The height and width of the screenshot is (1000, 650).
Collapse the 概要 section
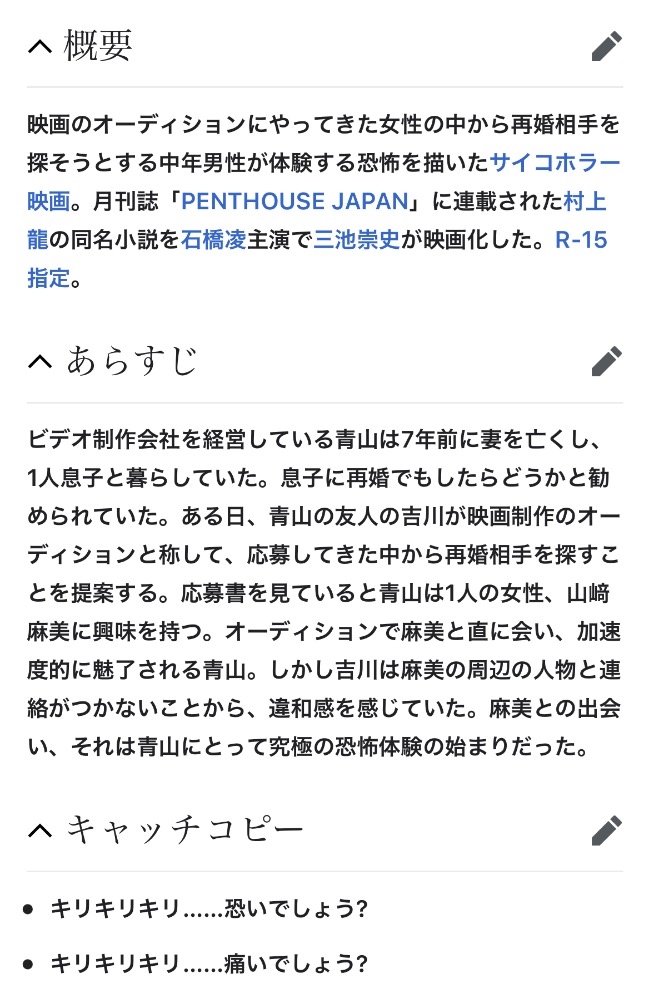click(40, 47)
